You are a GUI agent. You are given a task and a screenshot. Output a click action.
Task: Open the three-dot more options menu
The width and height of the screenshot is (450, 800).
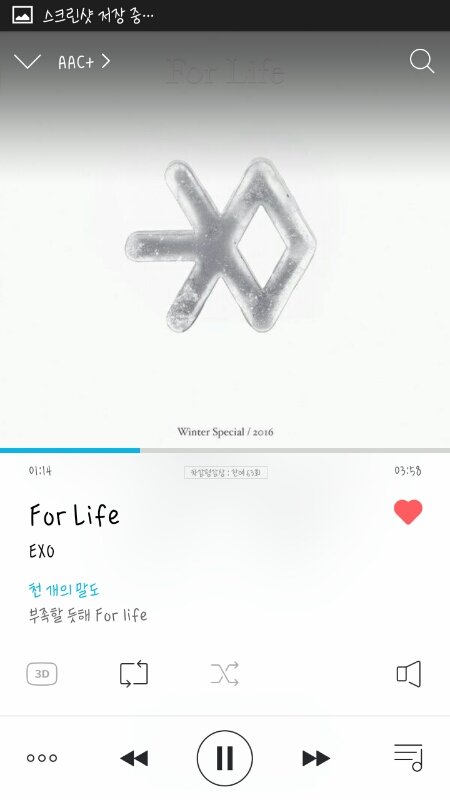(42, 758)
